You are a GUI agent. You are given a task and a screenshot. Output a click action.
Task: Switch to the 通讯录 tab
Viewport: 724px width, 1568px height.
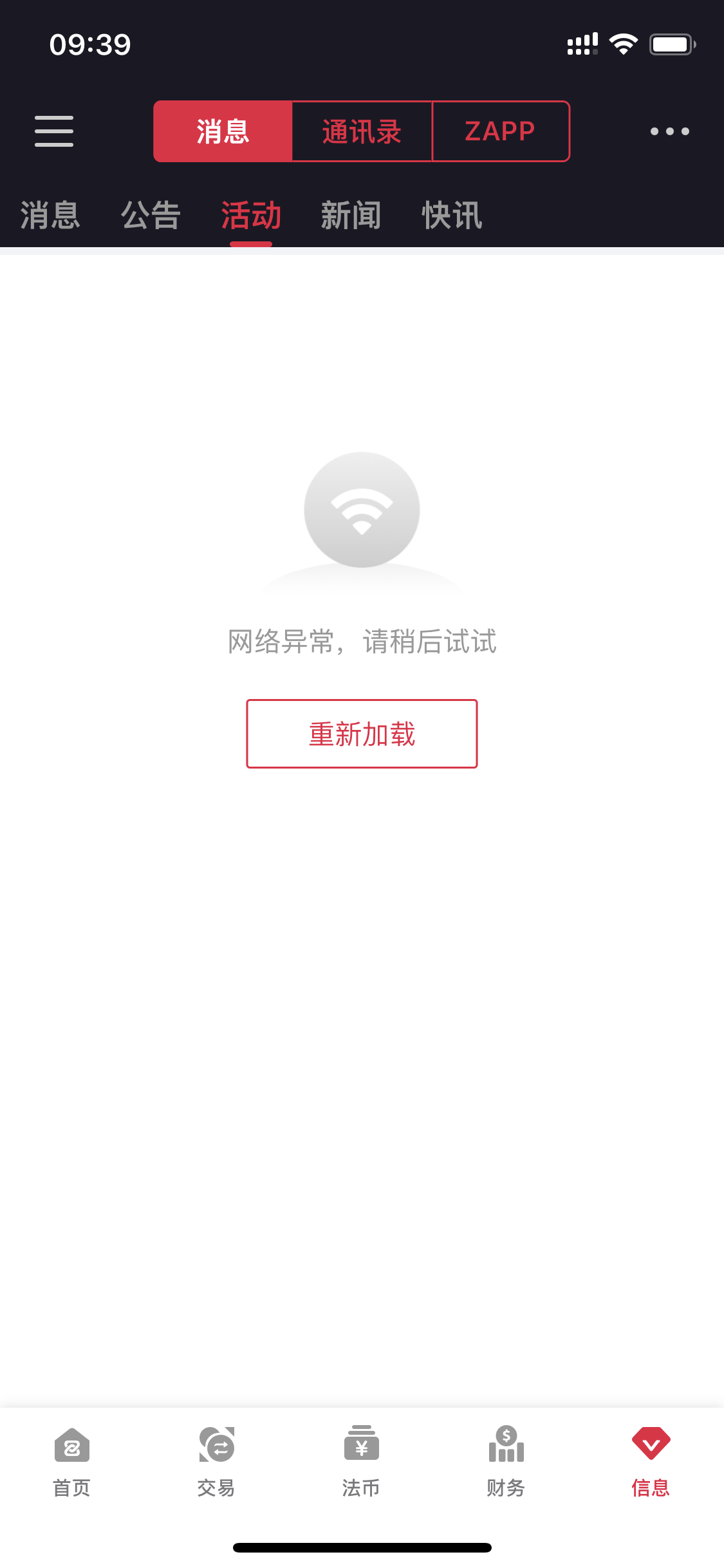tap(362, 131)
